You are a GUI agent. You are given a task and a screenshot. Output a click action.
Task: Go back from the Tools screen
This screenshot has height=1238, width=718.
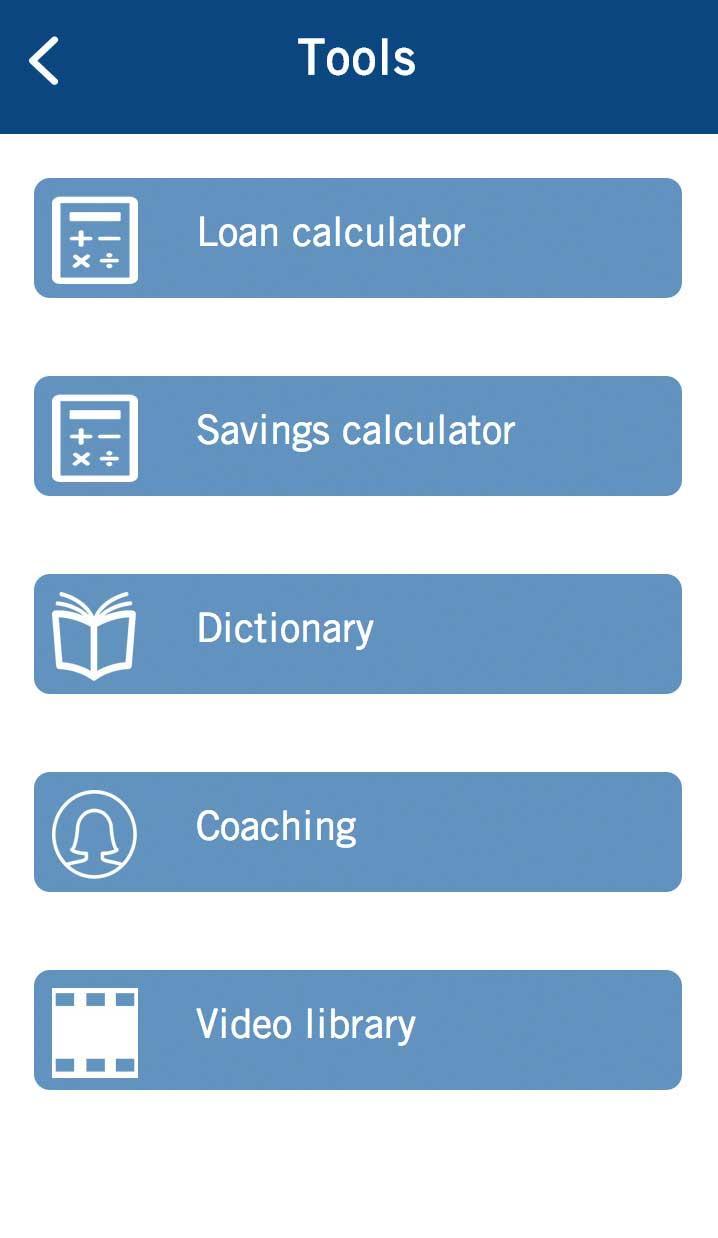[44, 60]
